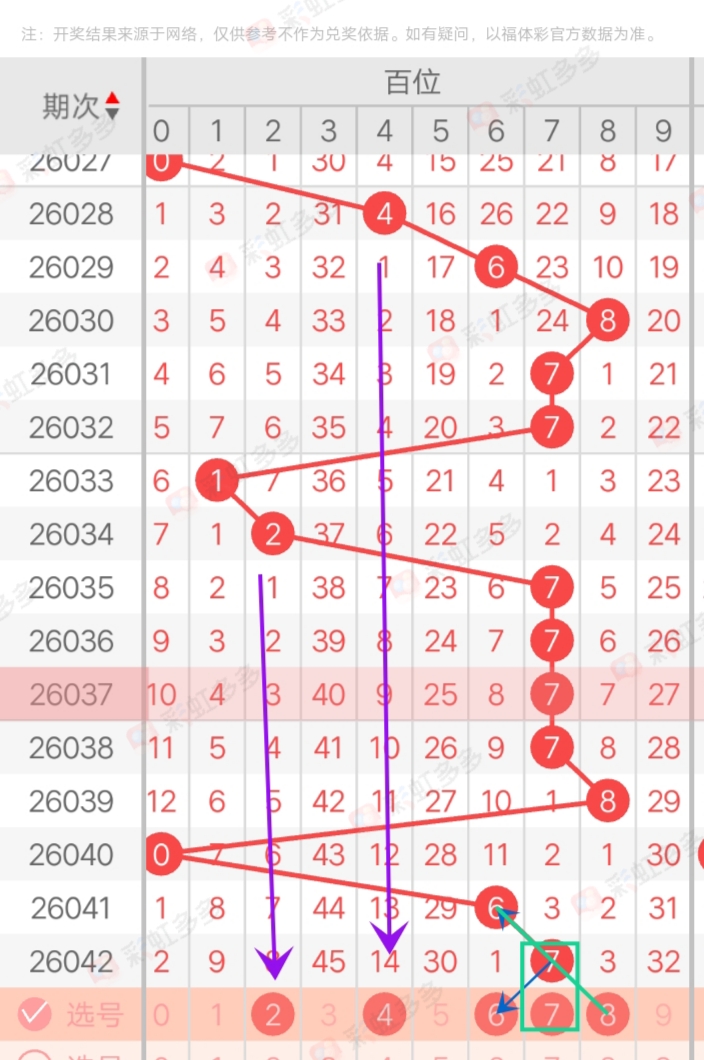704x1060 pixels.
Task: Deselect number 2 in the 选号 row
Action: click(273, 1016)
